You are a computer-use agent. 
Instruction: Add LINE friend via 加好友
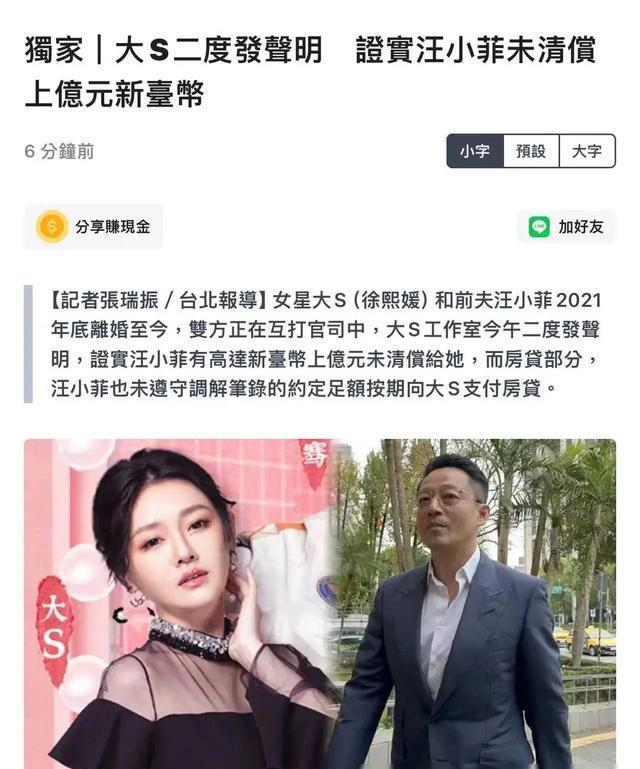(x=567, y=227)
